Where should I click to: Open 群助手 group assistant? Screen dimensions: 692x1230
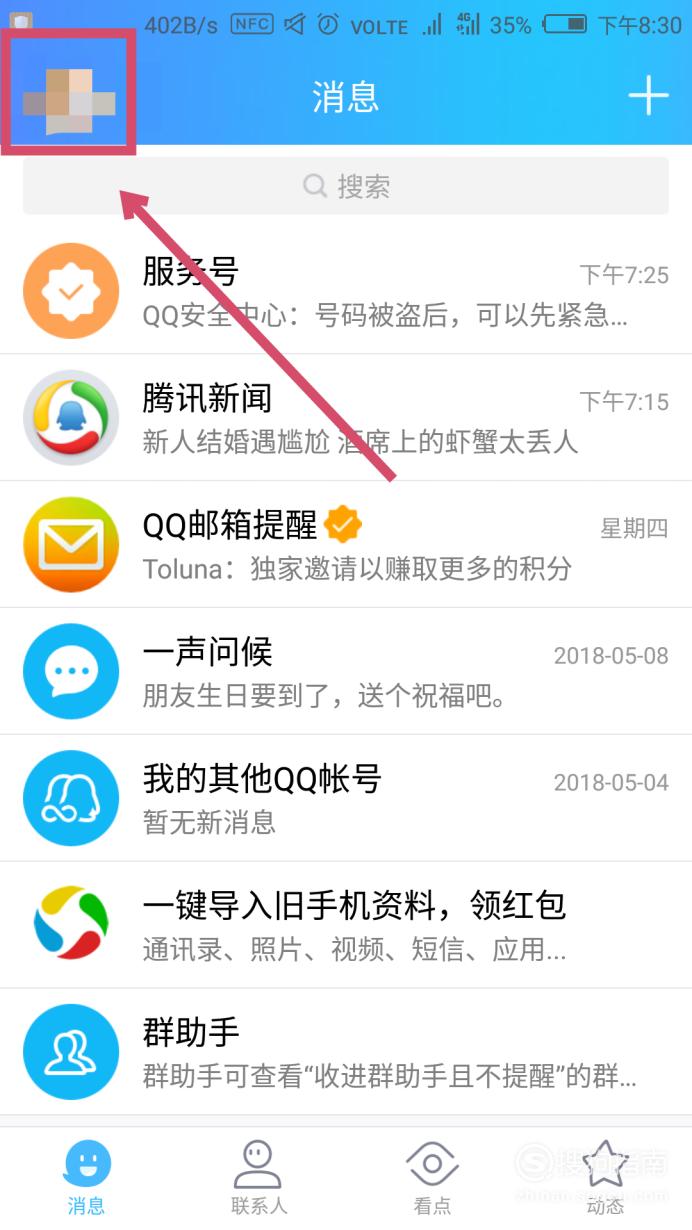pos(346,1052)
